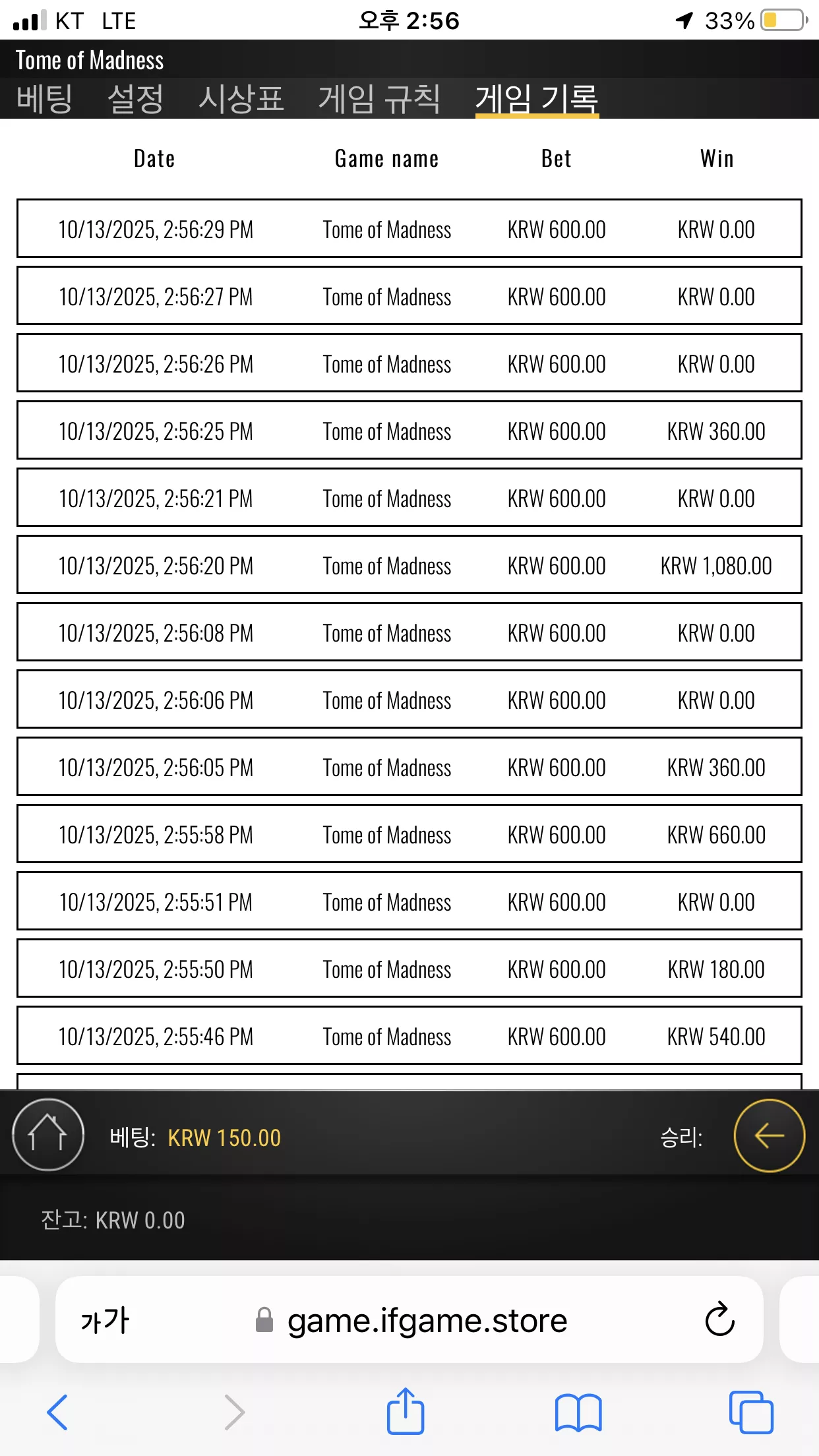Open Safari bookmarks
The width and height of the screenshot is (819, 1456).
[x=578, y=1412]
